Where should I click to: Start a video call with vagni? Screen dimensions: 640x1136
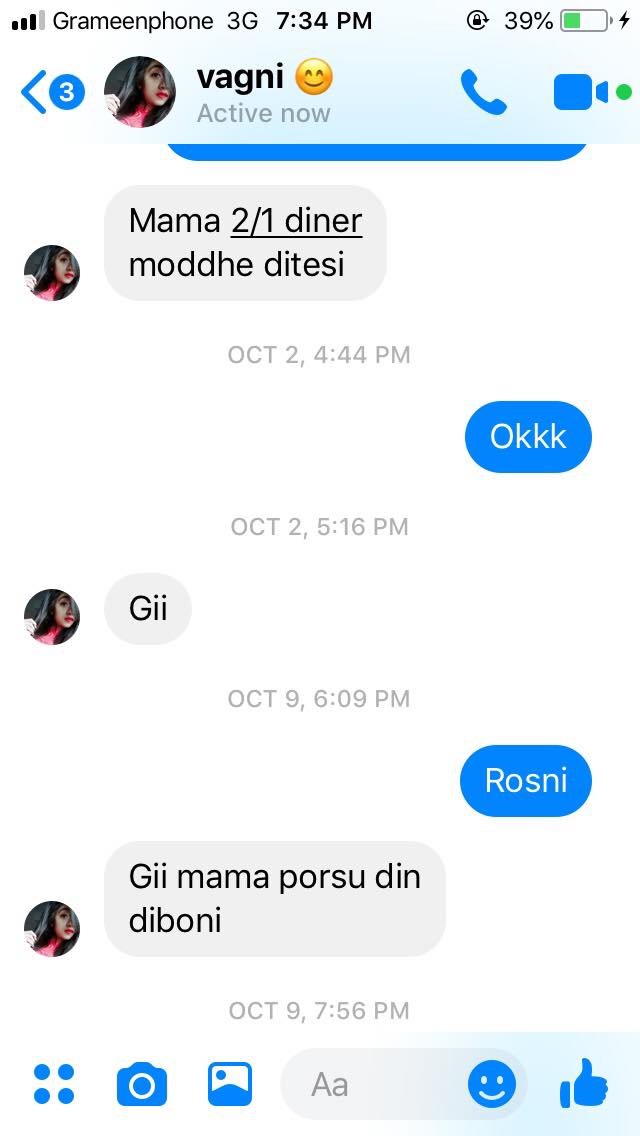coord(581,92)
